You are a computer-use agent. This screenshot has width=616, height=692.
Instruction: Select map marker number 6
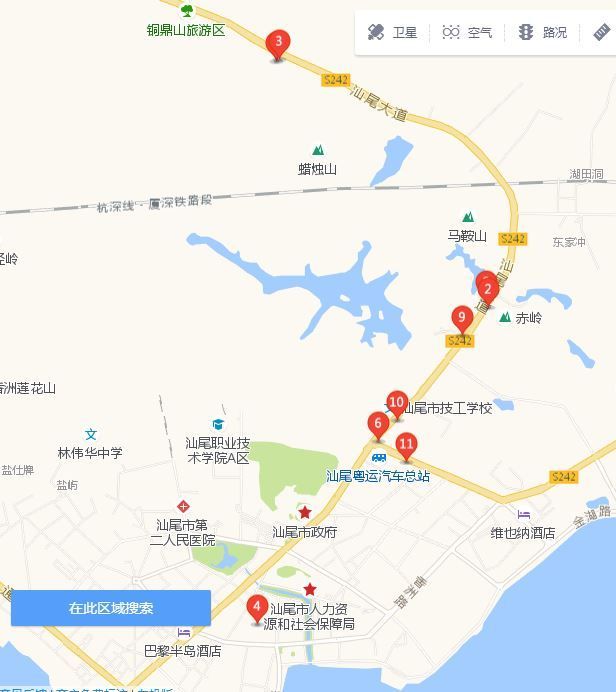click(377, 424)
